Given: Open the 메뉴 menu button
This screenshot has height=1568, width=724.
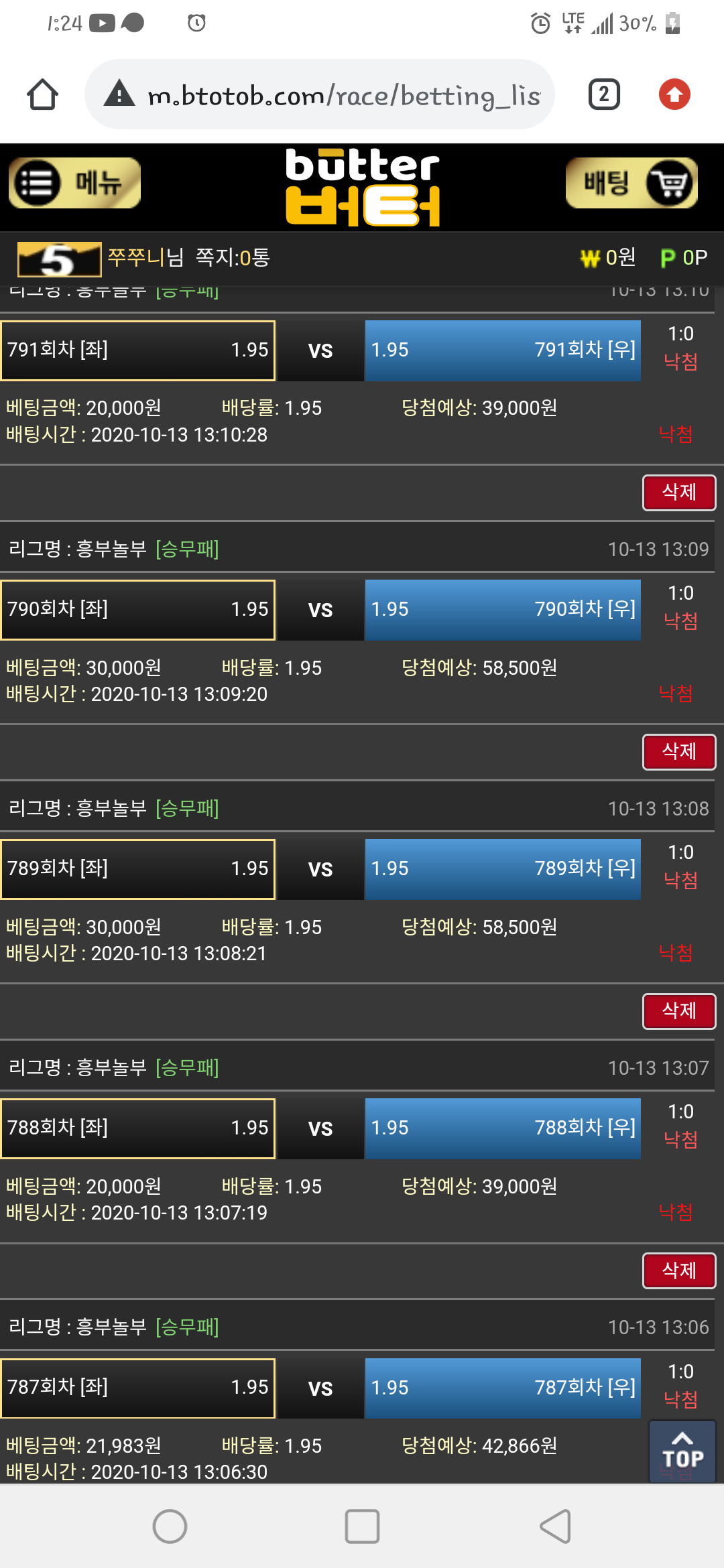Looking at the screenshot, I should tap(74, 183).
